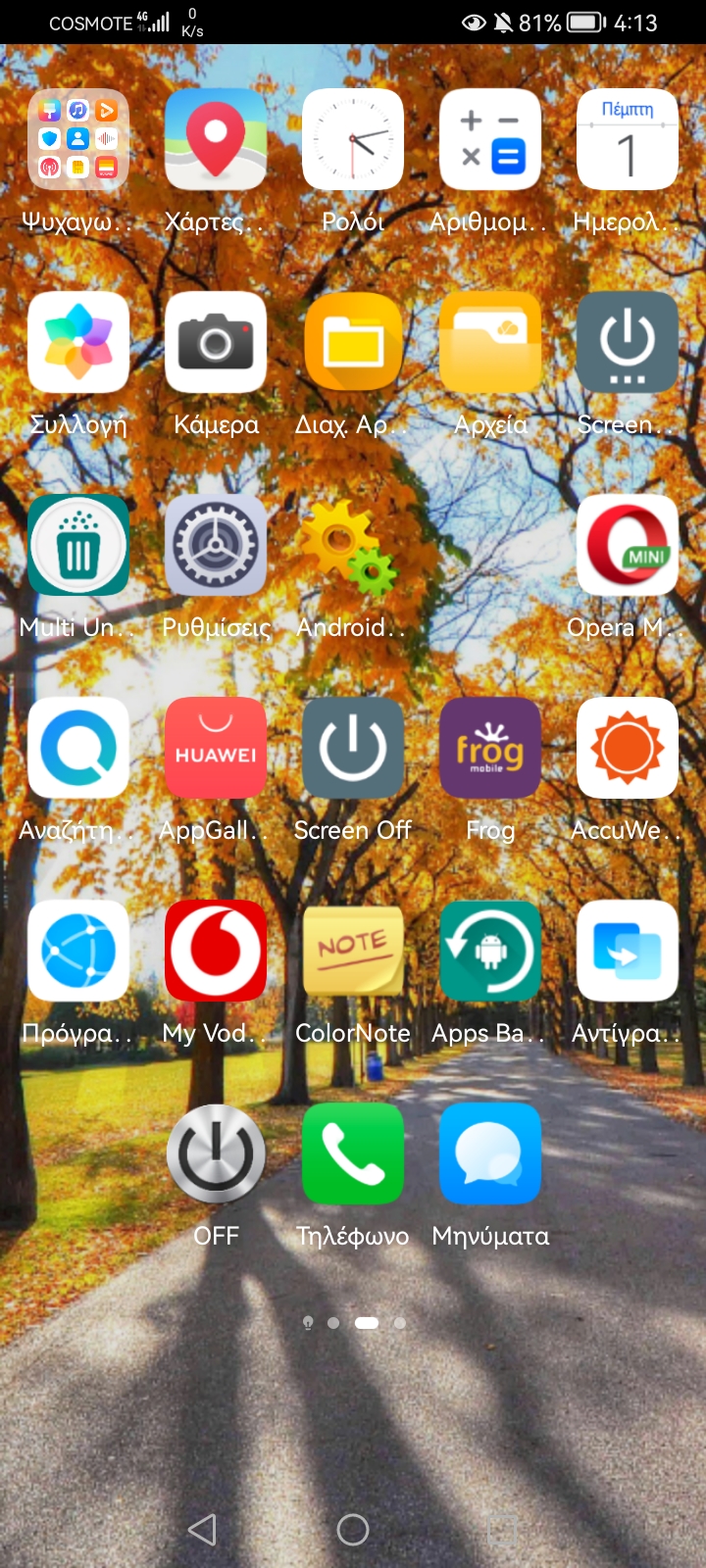Launch Multi Uninstaller app
Image resolution: width=706 pixels, height=1568 pixels.
click(78, 545)
